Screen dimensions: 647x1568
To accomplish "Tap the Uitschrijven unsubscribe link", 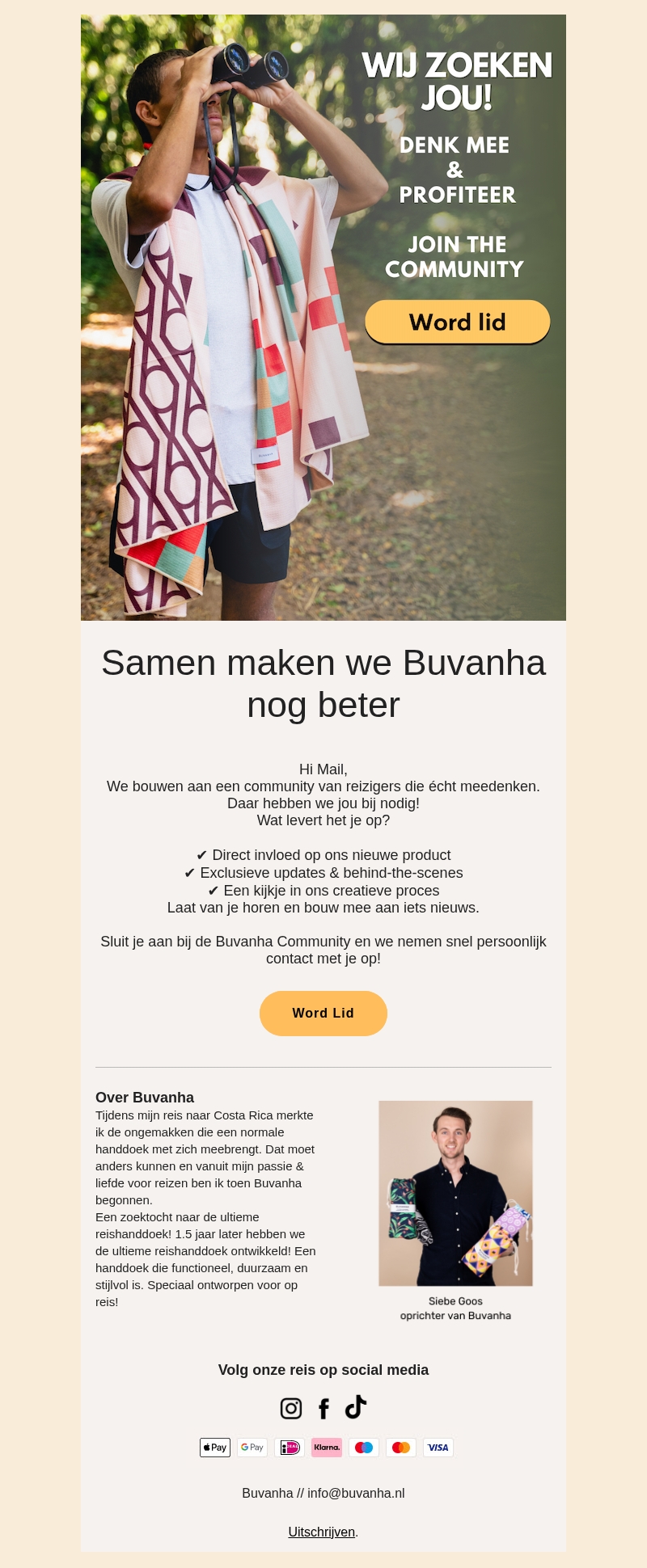I will pyautogui.click(x=321, y=1532).
